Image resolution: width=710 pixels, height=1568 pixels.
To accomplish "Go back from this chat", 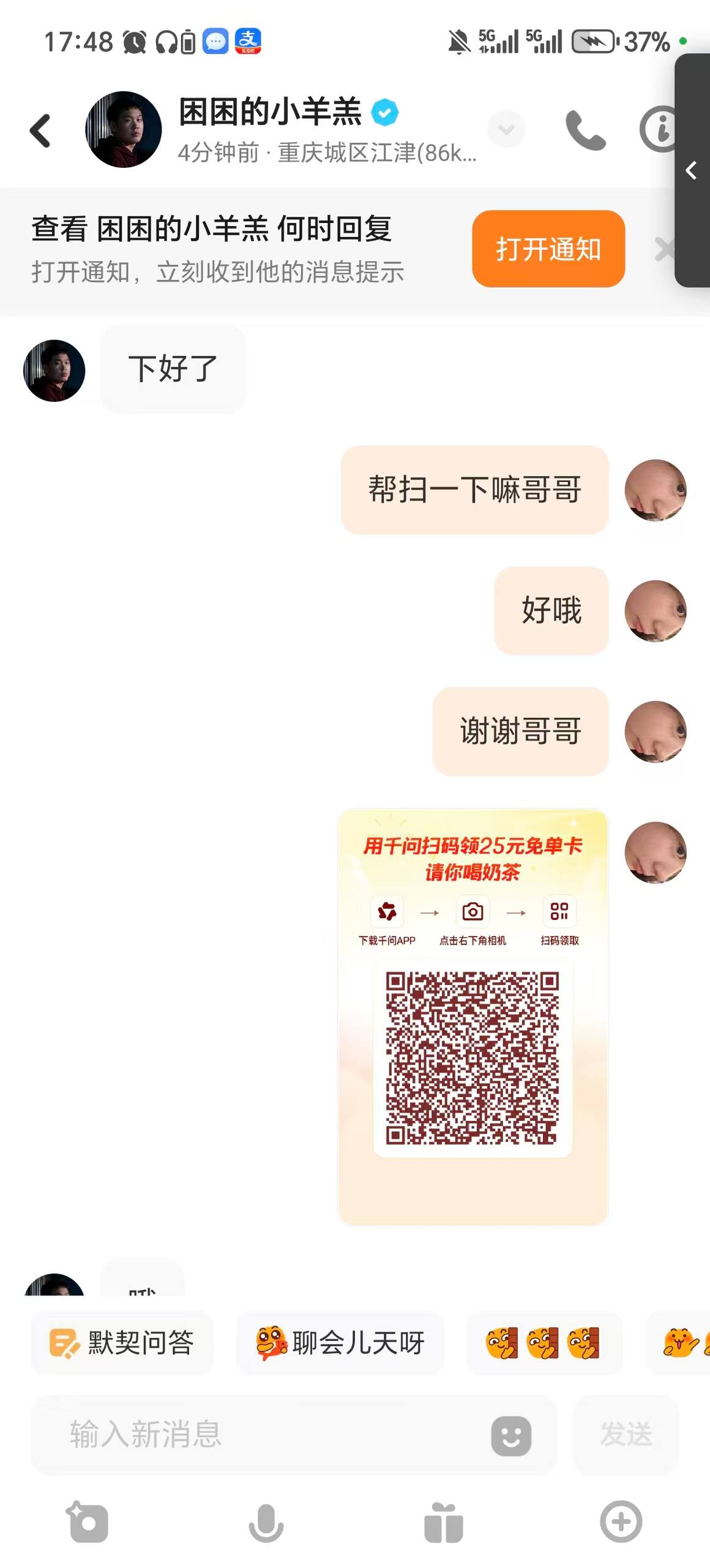I will [40, 130].
